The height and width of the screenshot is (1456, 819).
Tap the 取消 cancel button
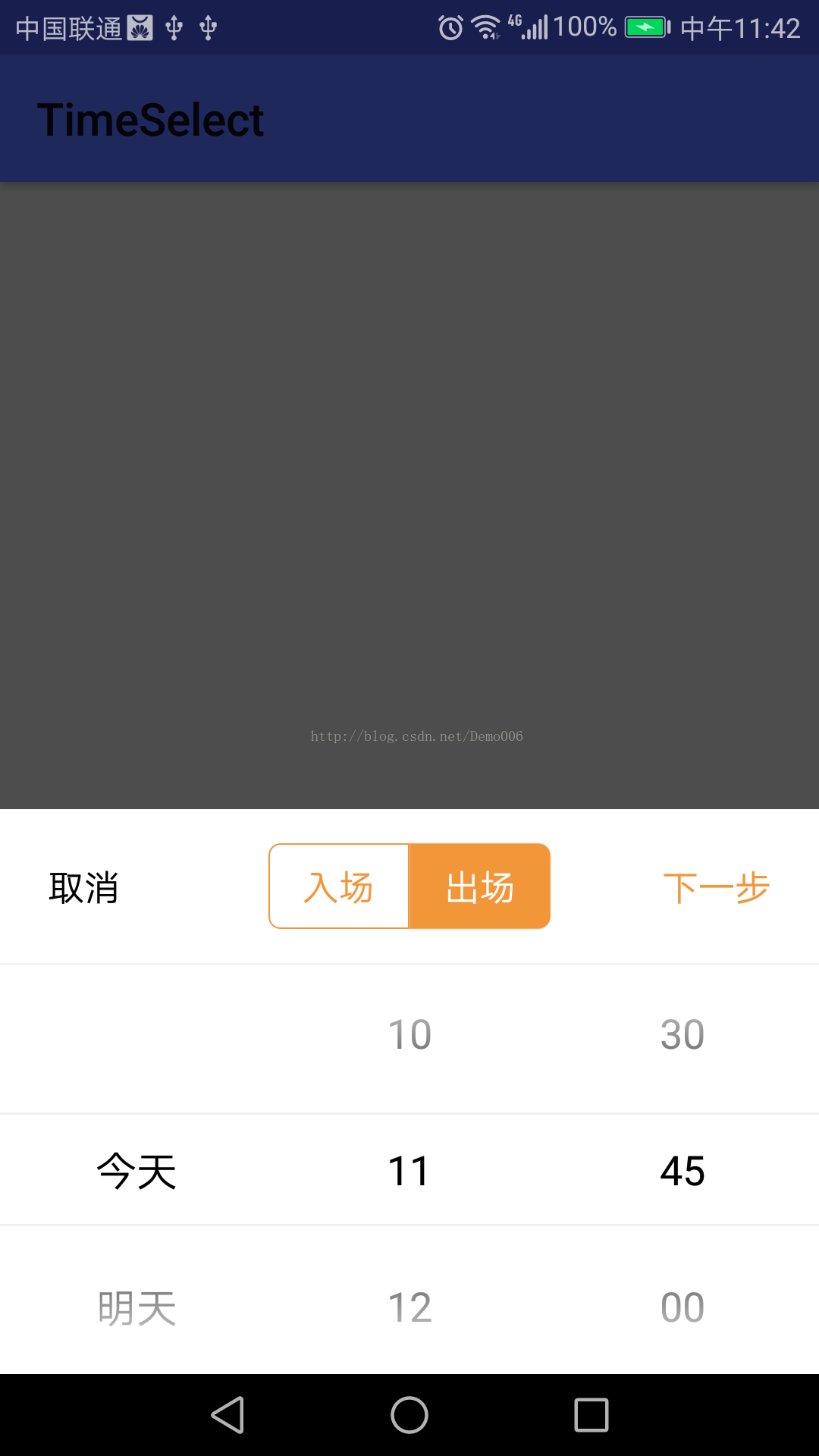[83, 887]
